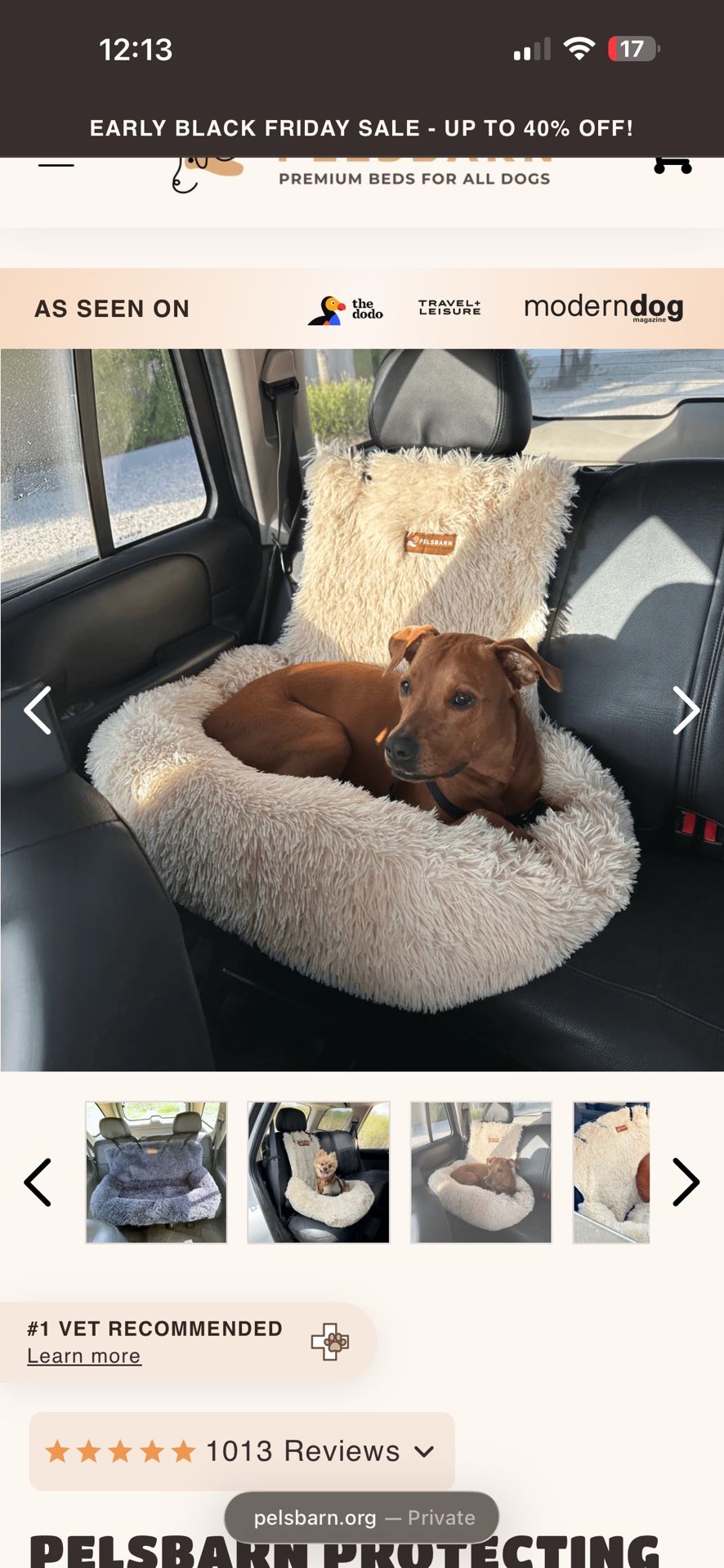This screenshot has height=1568, width=724.
Task: Click the cellular signal bars
Action: [x=532, y=48]
